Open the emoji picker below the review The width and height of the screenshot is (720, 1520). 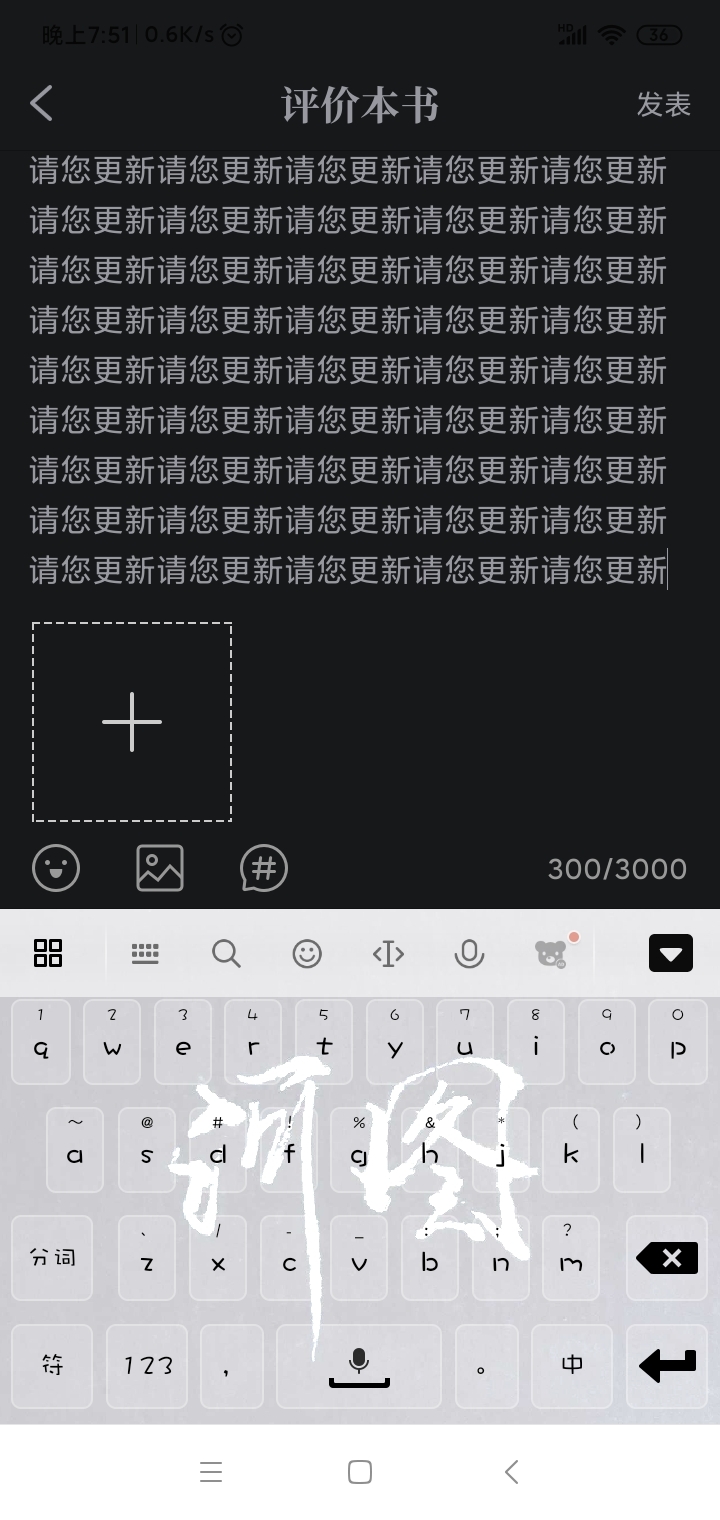coord(56,868)
